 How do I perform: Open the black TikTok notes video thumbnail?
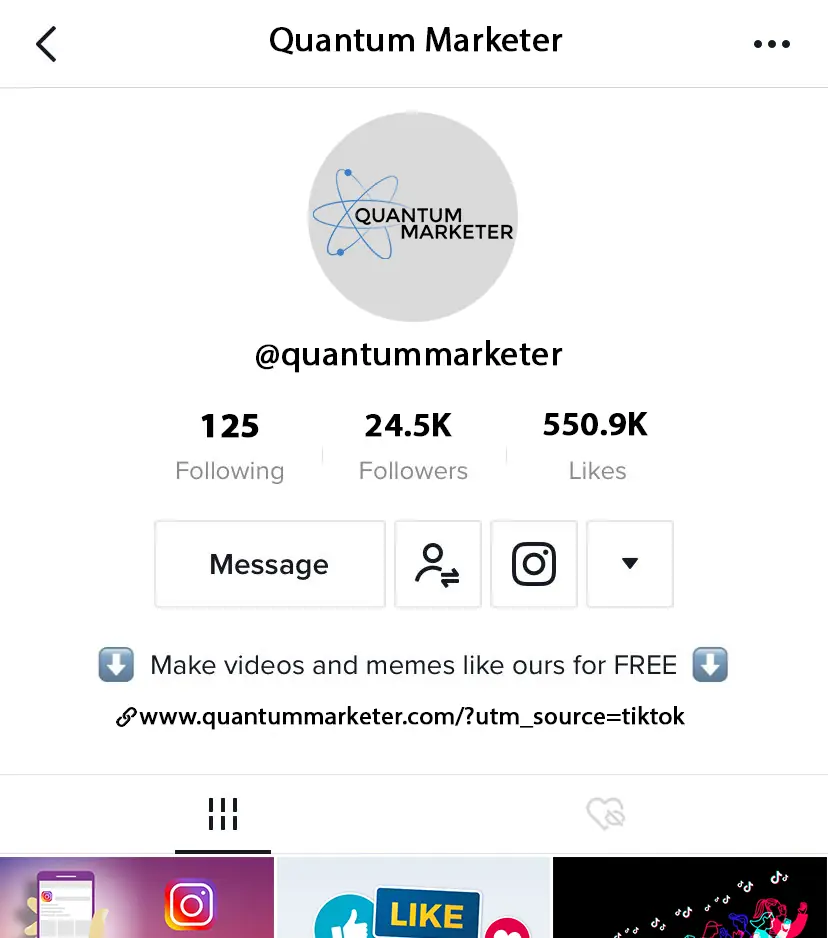pyautogui.click(x=690, y=898)
